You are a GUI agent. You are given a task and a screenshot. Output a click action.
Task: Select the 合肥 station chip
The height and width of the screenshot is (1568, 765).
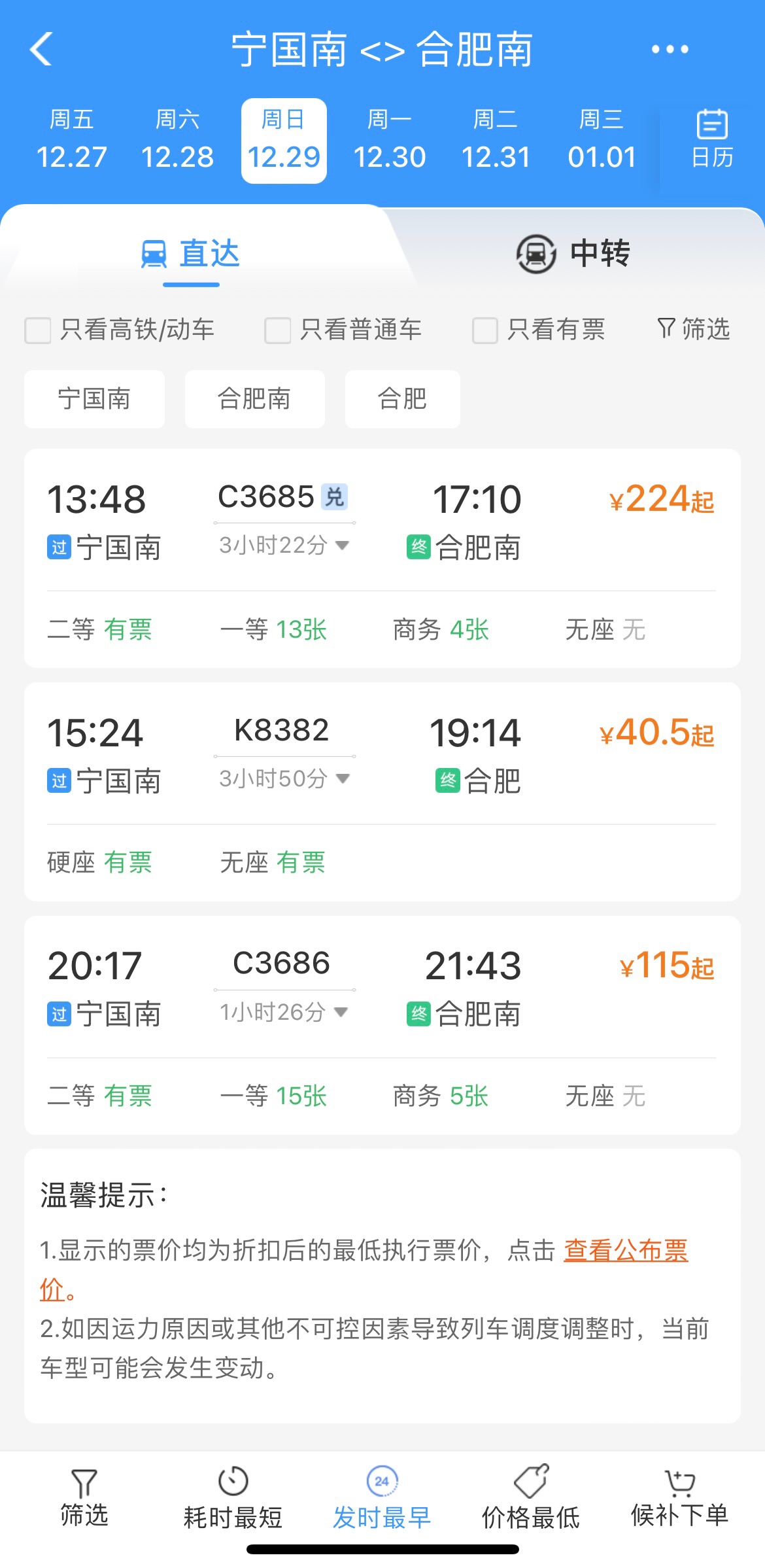coord(402,399)
